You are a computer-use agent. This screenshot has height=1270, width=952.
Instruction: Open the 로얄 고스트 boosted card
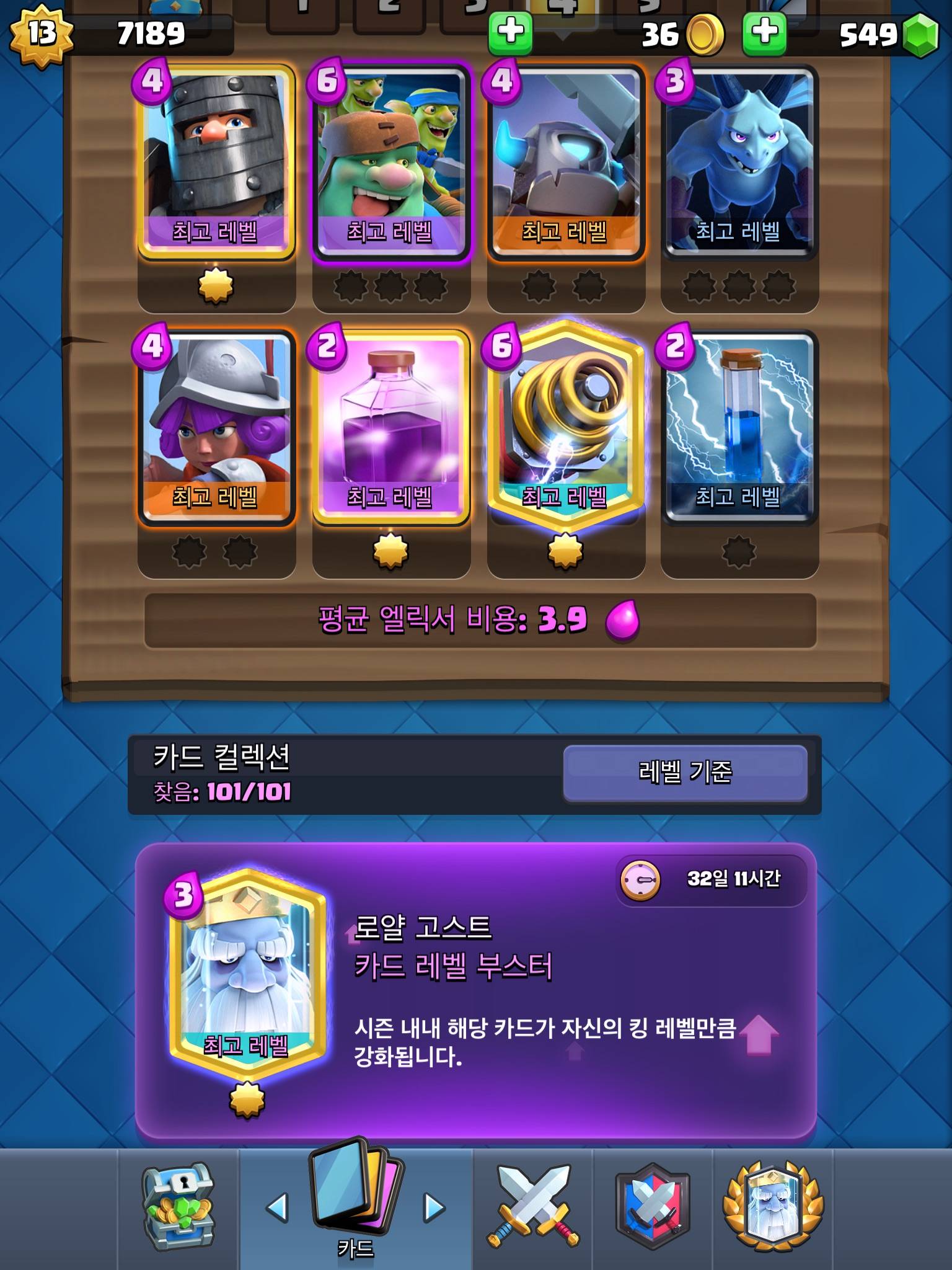point(247,974)
